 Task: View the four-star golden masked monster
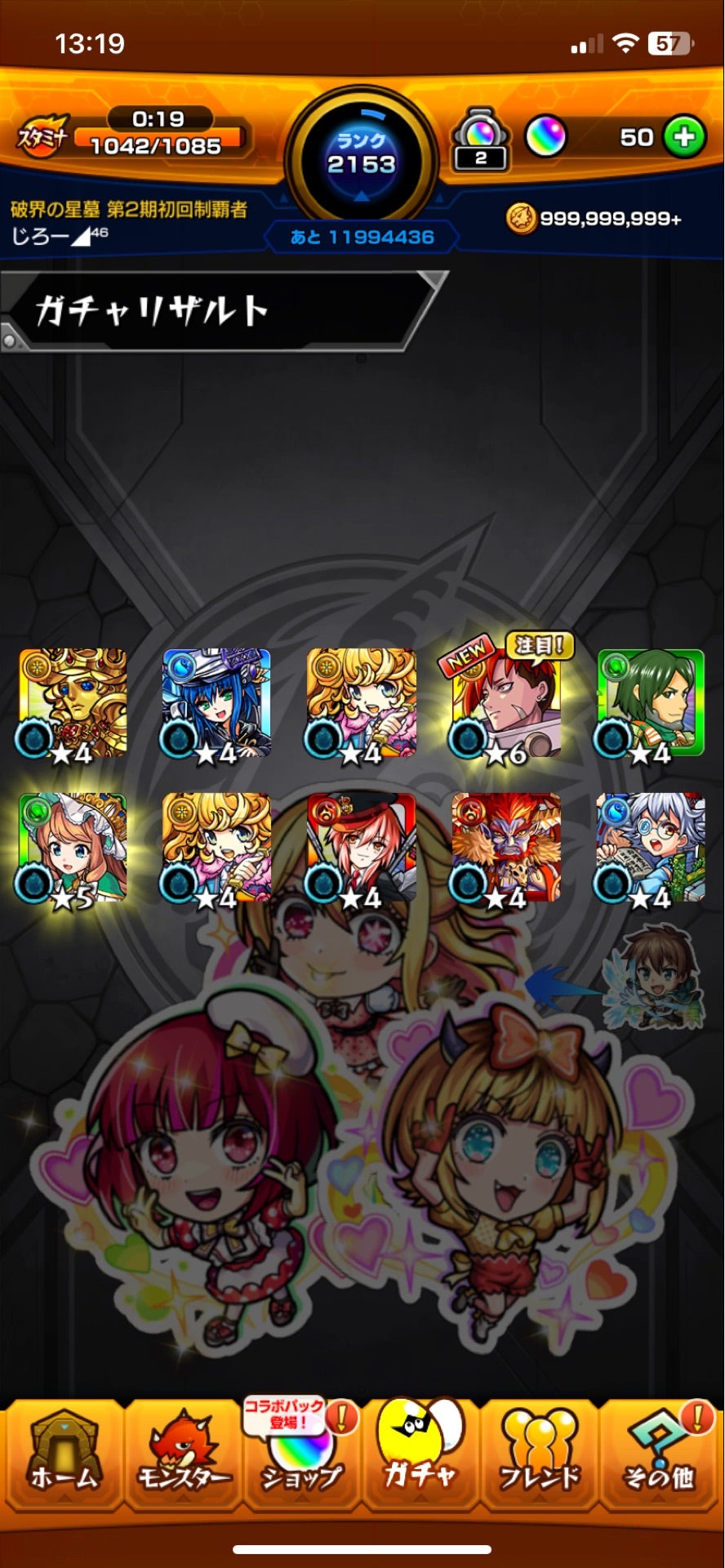[73, 702]
